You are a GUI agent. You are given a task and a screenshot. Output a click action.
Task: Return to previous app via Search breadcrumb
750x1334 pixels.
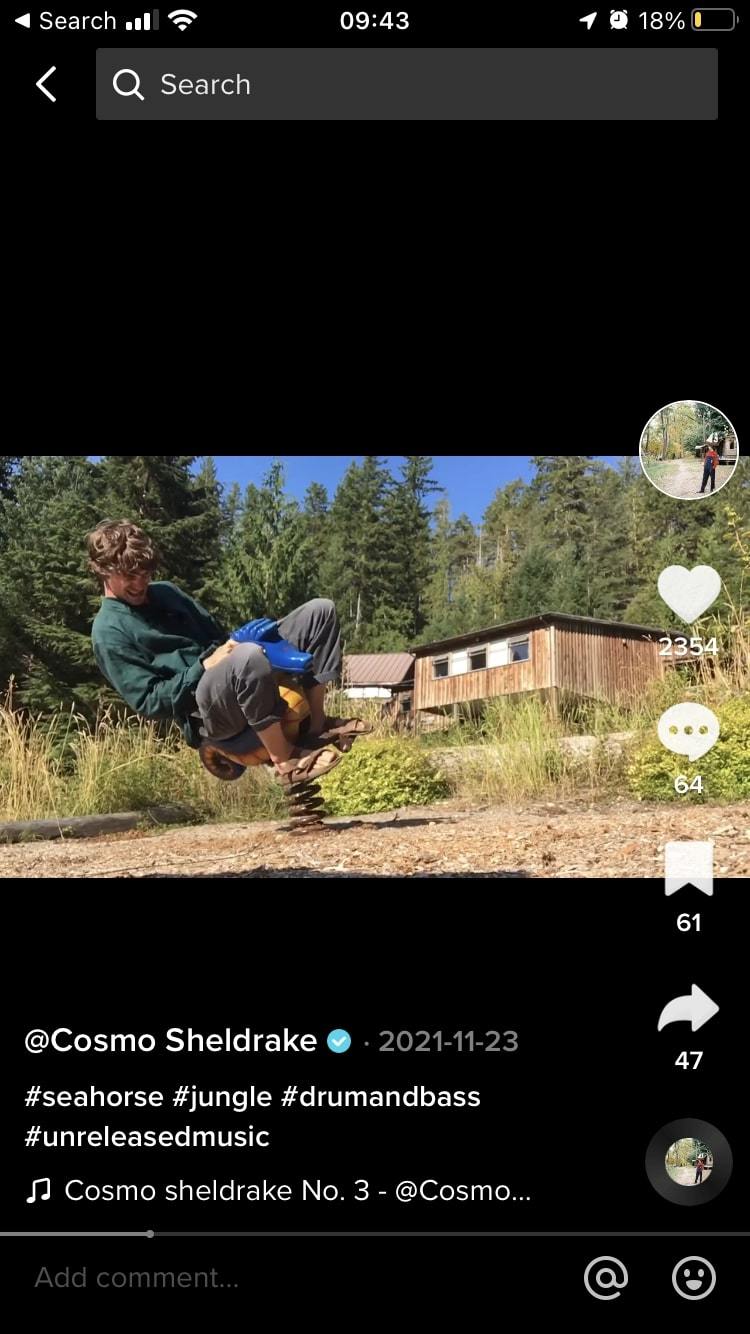pyautogui.click(x=65, y=20)
